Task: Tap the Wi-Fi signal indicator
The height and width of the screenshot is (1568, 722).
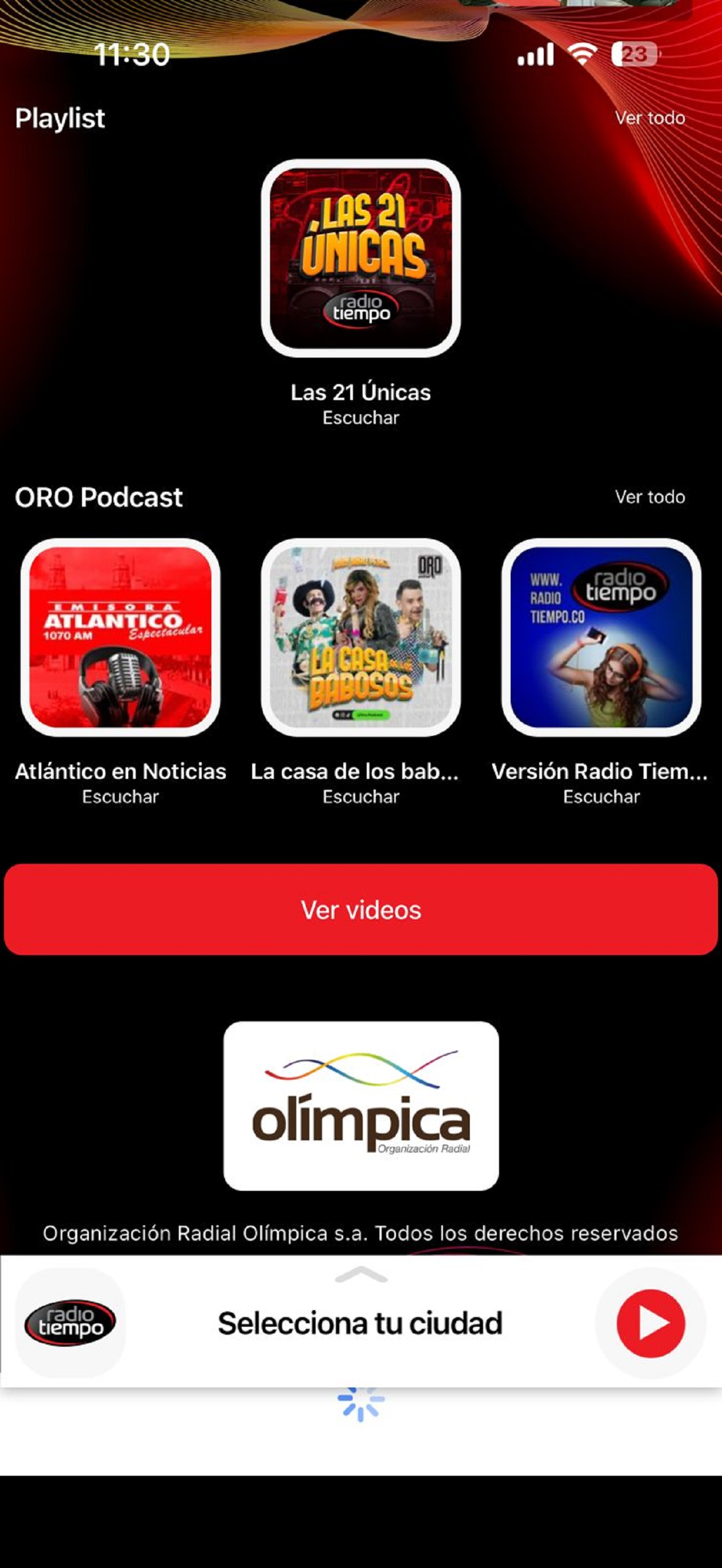Action: click(x=581, y=55)
